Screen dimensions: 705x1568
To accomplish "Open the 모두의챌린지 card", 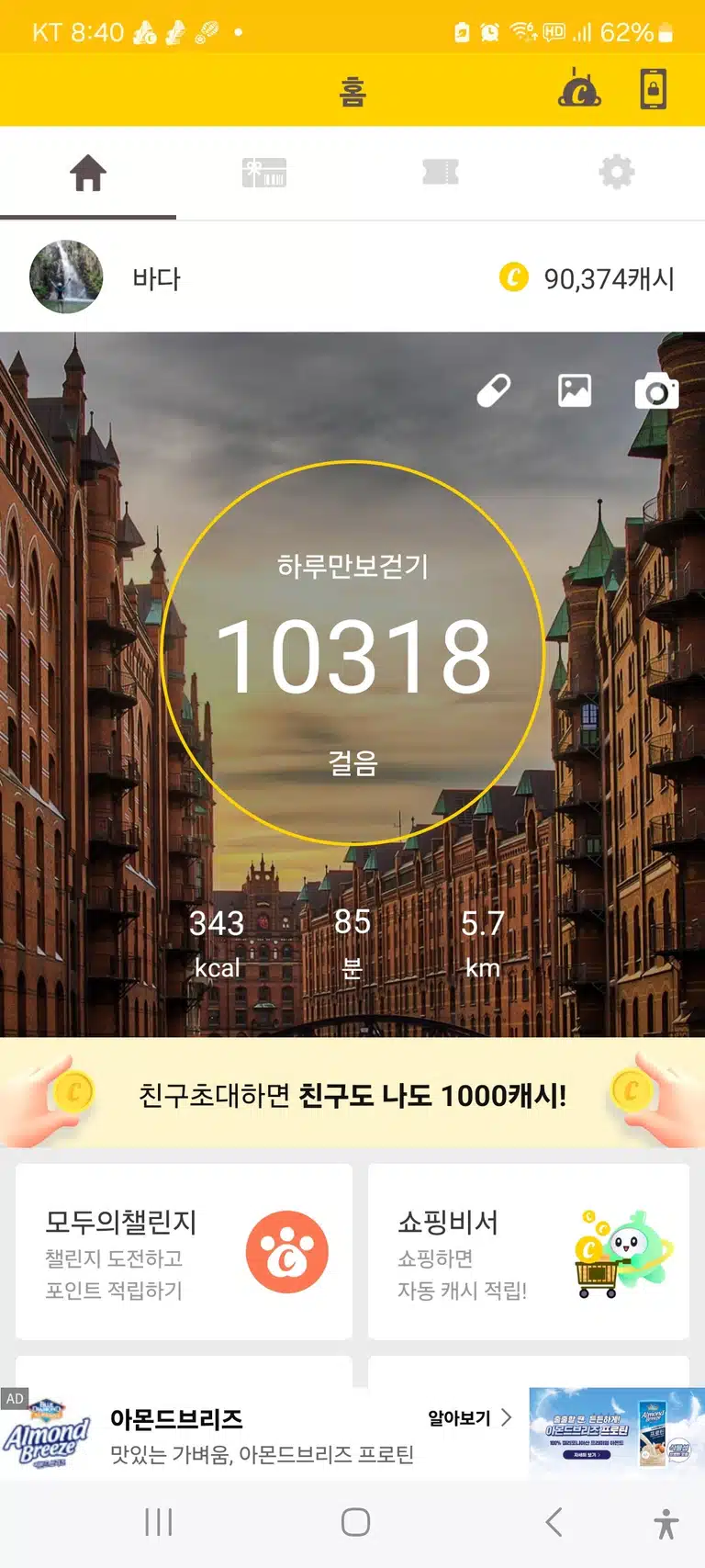I will tap(184, 1252).
